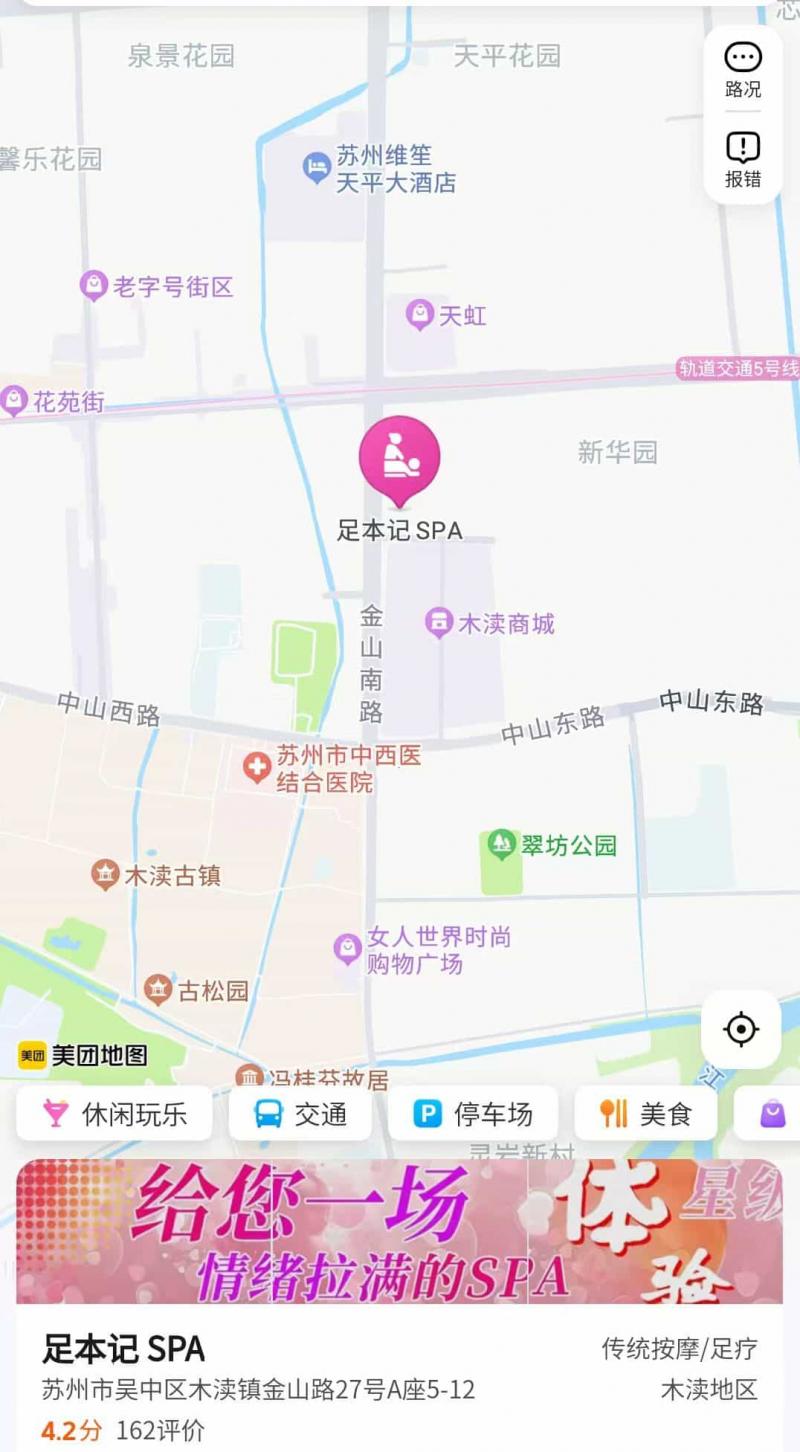Click the 足本记 SPA name in info card
The image size is (800, 1452).
pyautogui.click(x=120, y=1349)
